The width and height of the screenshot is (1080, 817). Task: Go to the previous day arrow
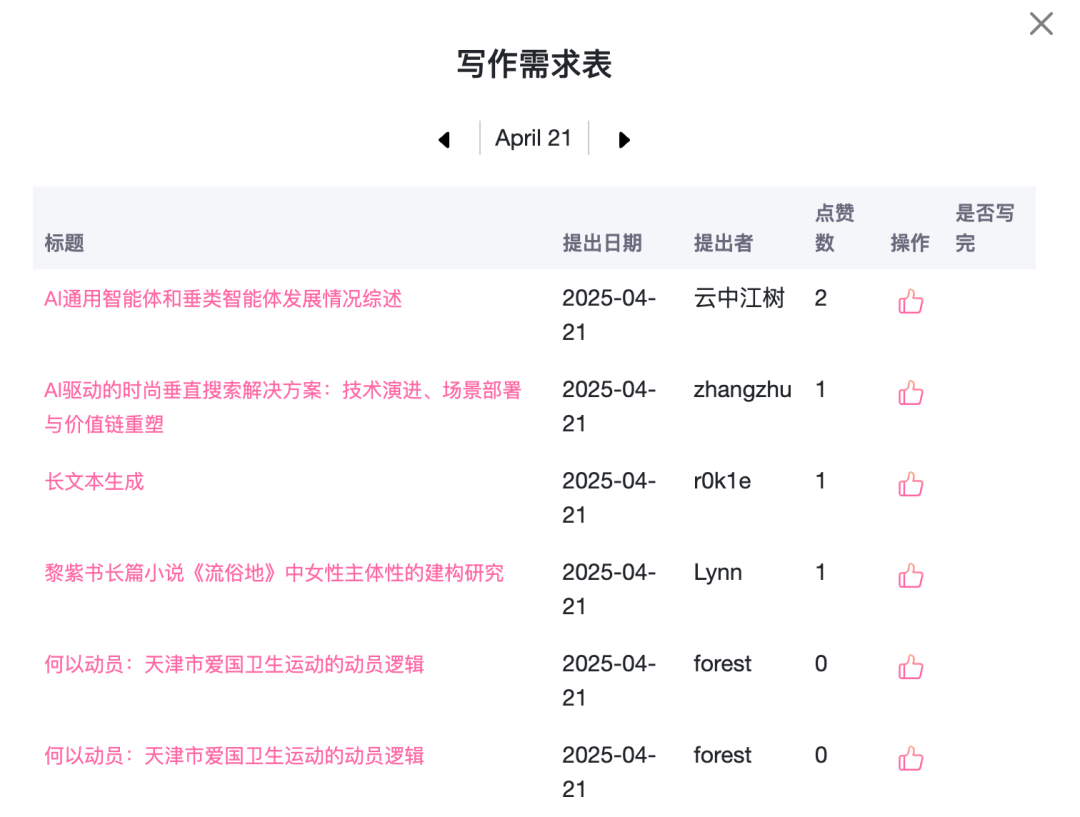444,140
